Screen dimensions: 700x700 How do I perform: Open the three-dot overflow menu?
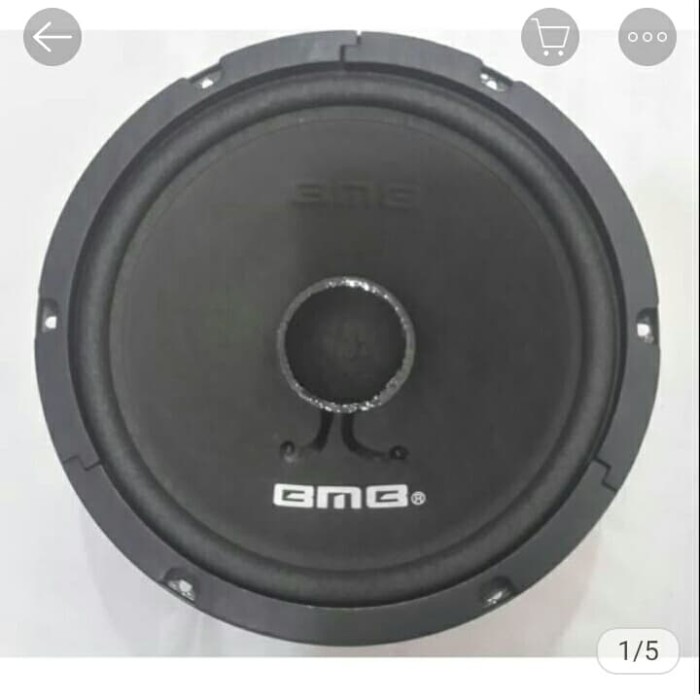647,37
